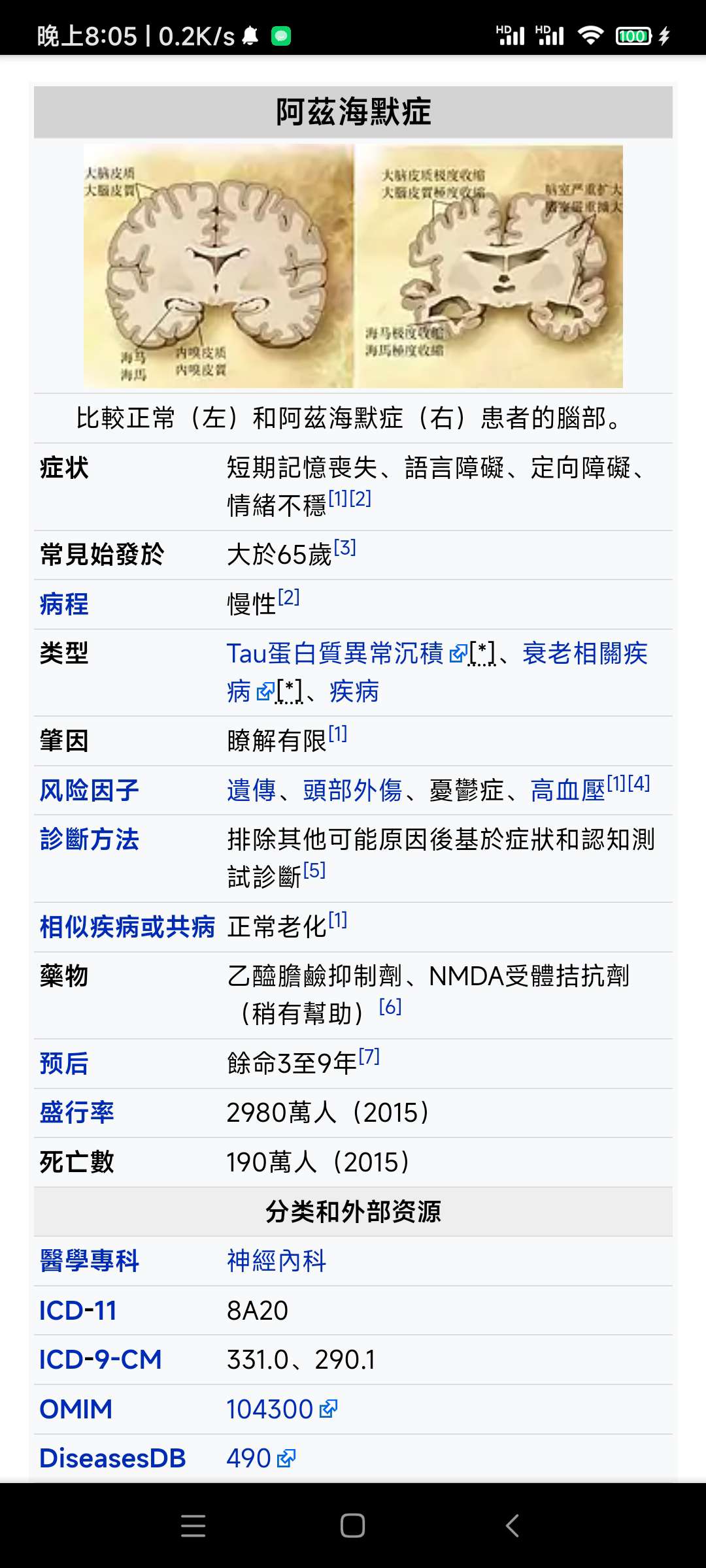This screenshot has width=706, height=1568.
Task: Open the 病程 link
Action: pyautogui.click(x=64, y=604)
